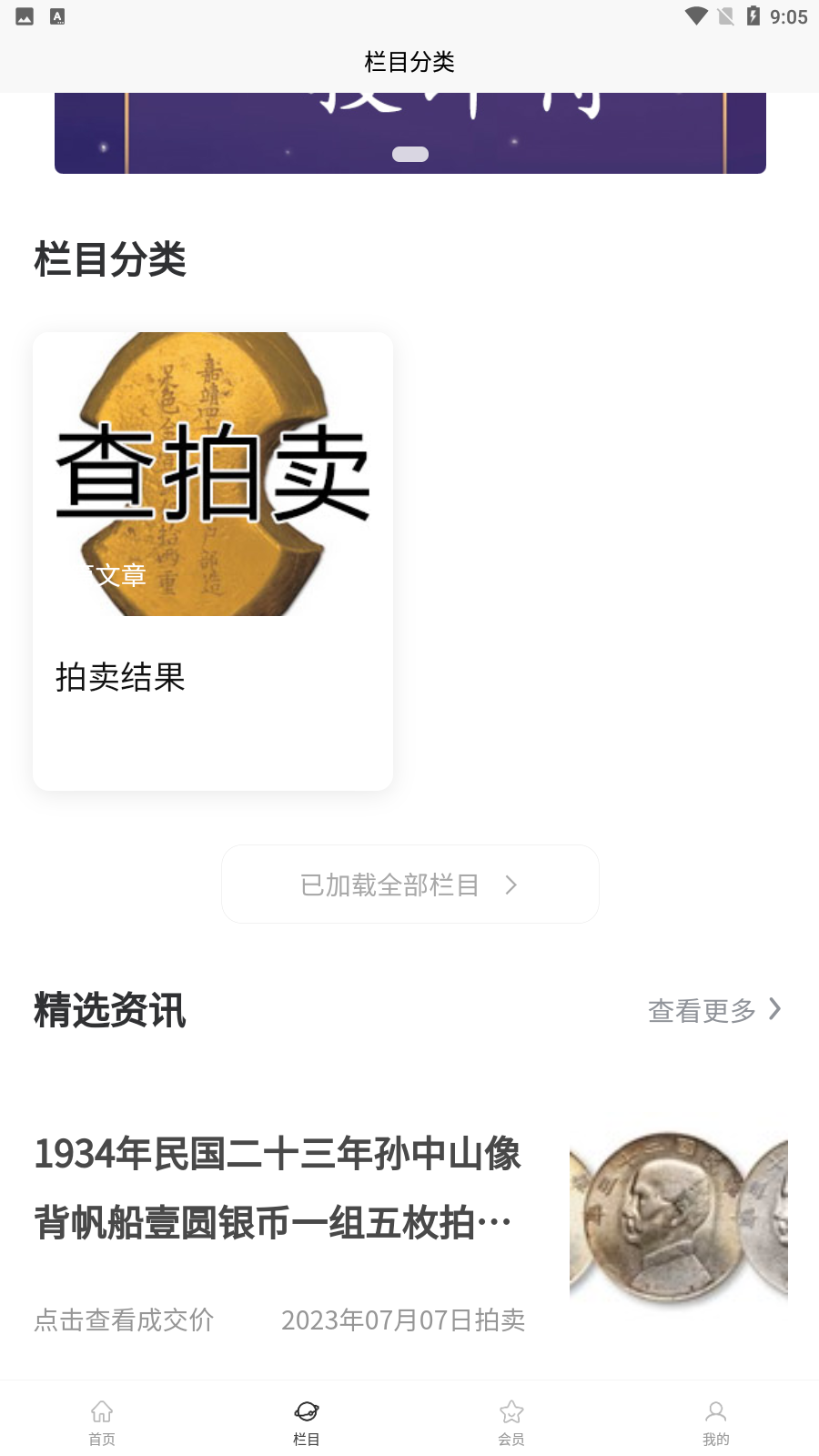Screen dimensions: 819x1456
Task: Click the keyboard 'A' icon in status bar
Action: (x=59, y=15)
